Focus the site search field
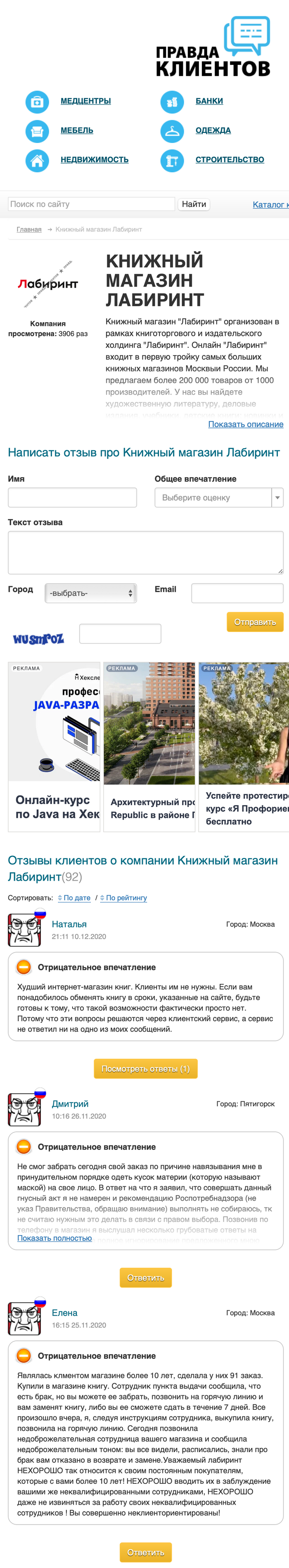Screen dimensions: 289x1568 pyautogui.click(x=91, y=204)
